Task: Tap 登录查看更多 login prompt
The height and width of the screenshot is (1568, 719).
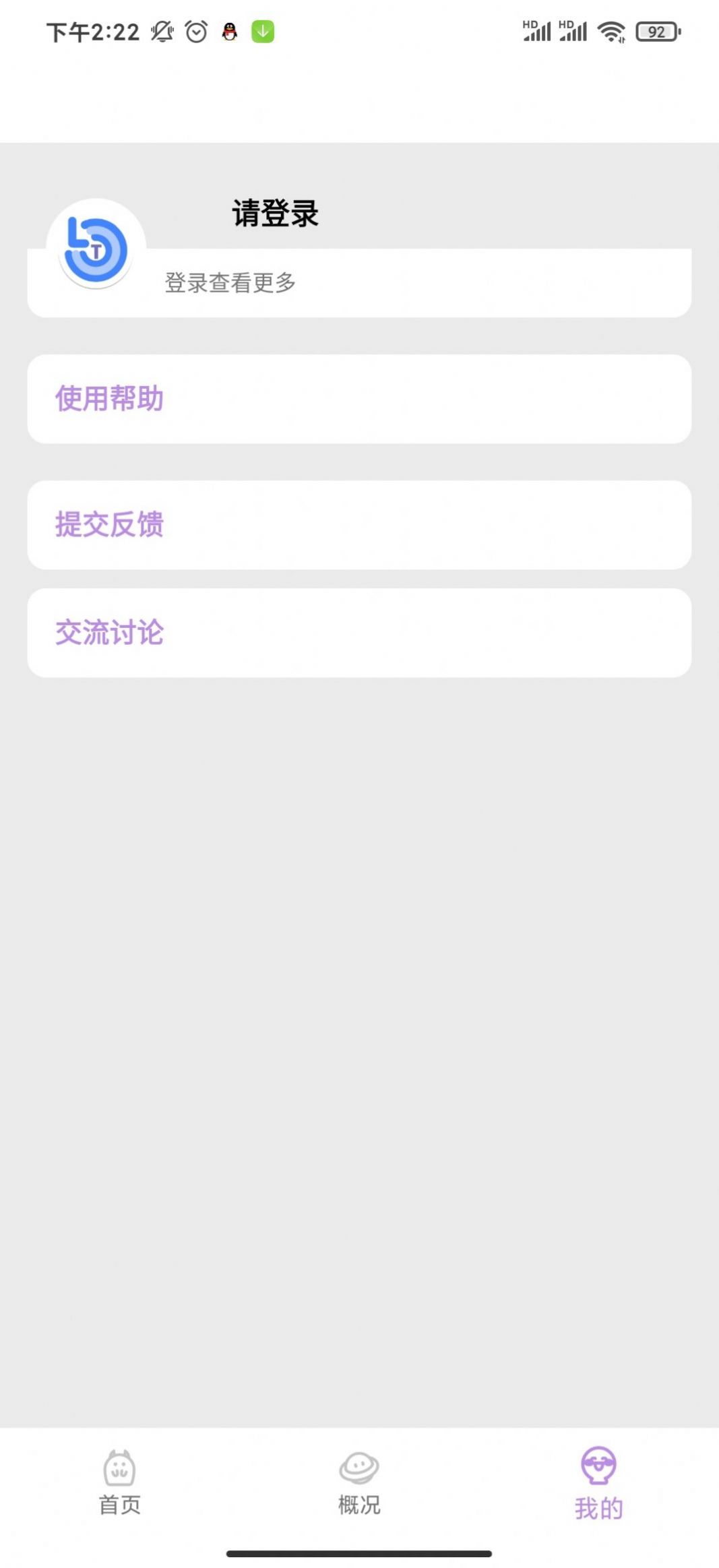Action: click(x=230, y=283)
